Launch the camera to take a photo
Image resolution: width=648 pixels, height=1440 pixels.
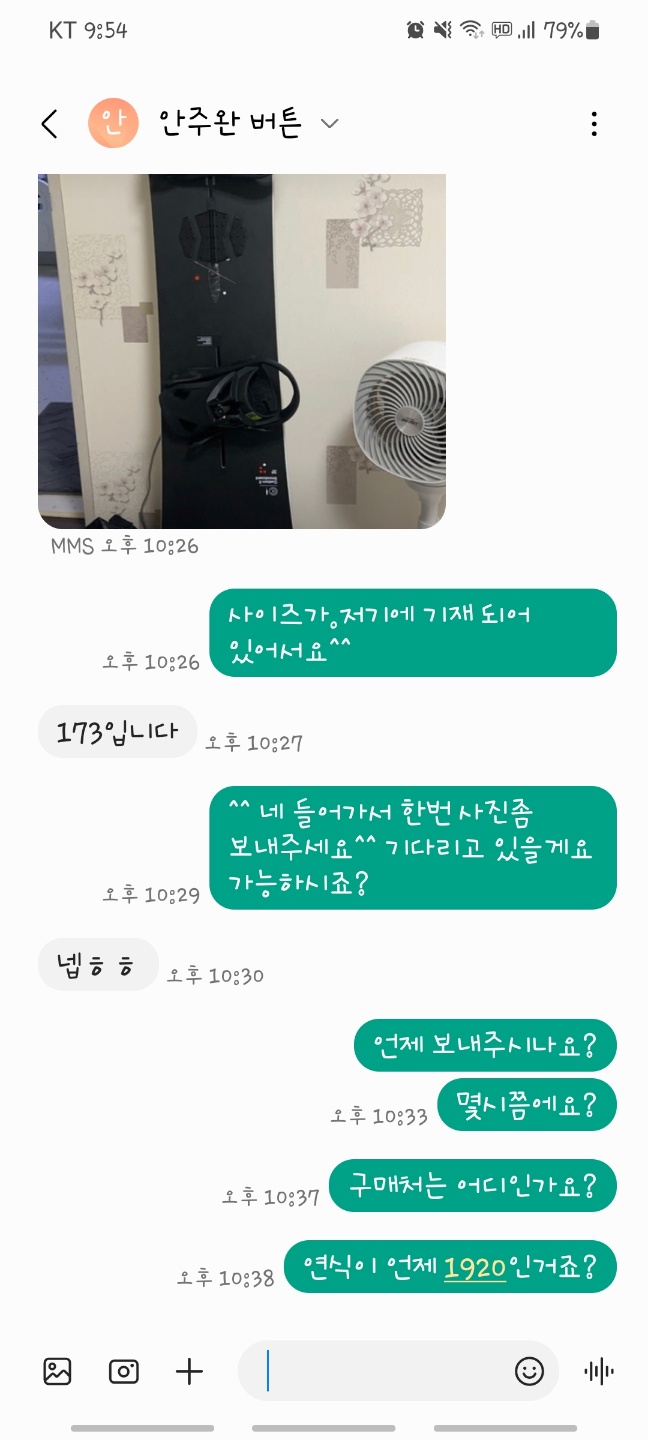click(124, 1371)
